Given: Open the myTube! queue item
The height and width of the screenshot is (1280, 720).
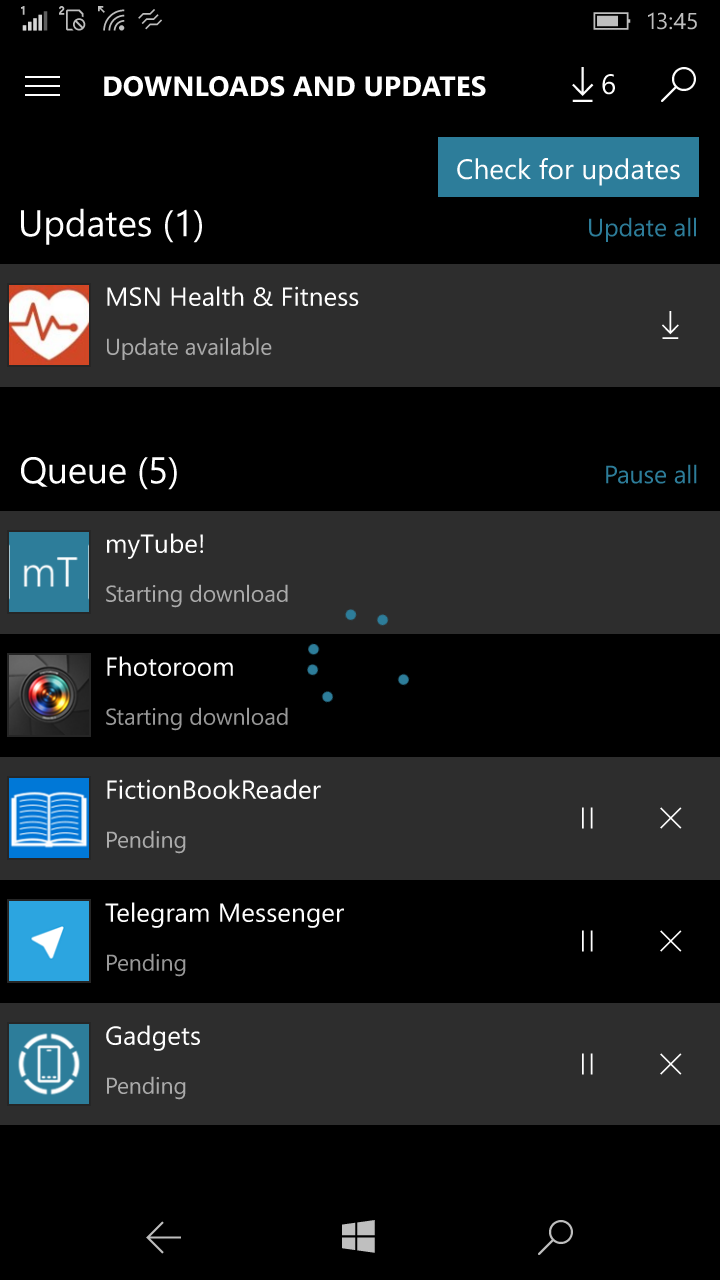Looking at the screenshot, I should pos(360,572).
